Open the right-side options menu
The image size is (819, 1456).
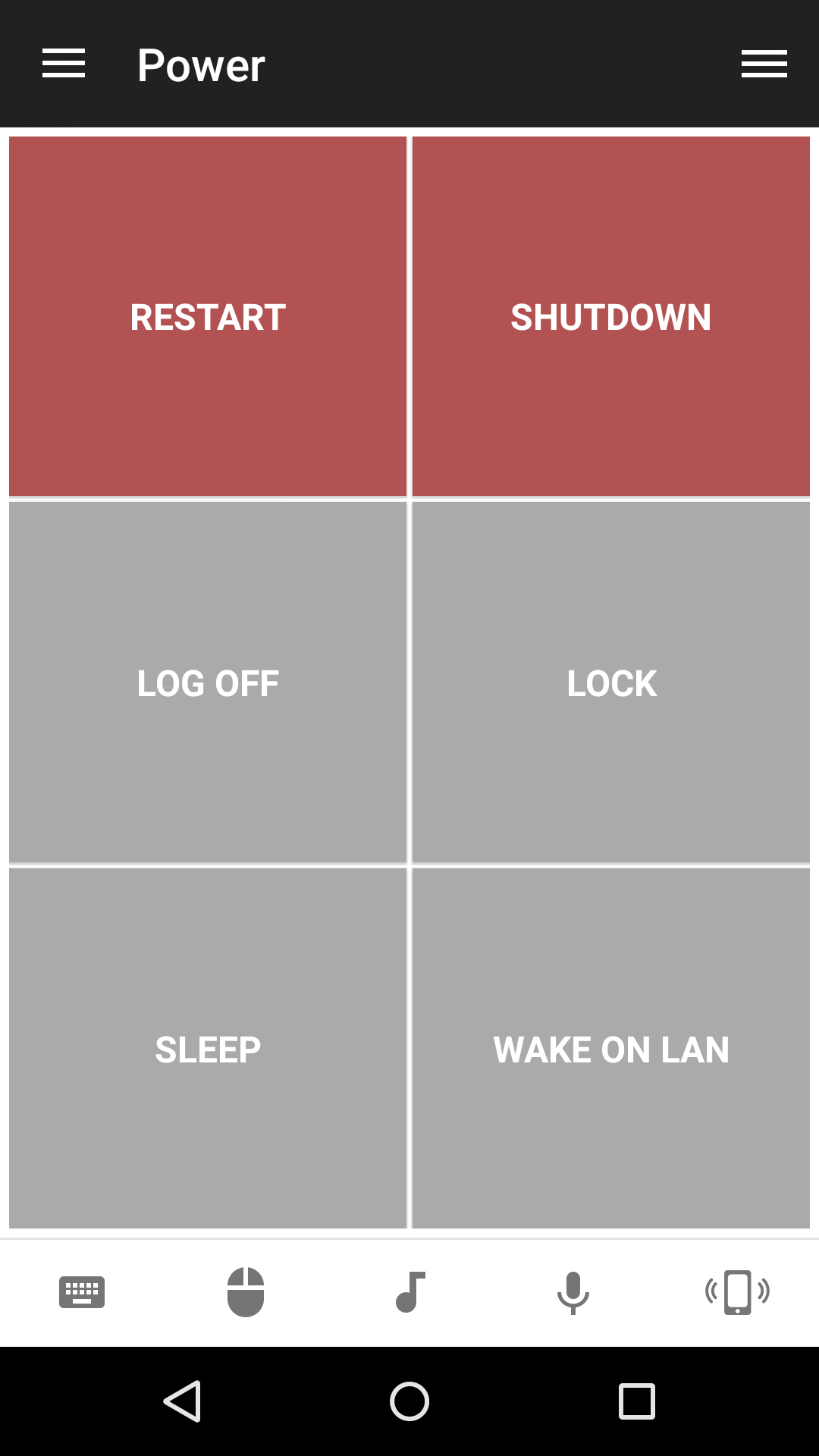point(764,64)
